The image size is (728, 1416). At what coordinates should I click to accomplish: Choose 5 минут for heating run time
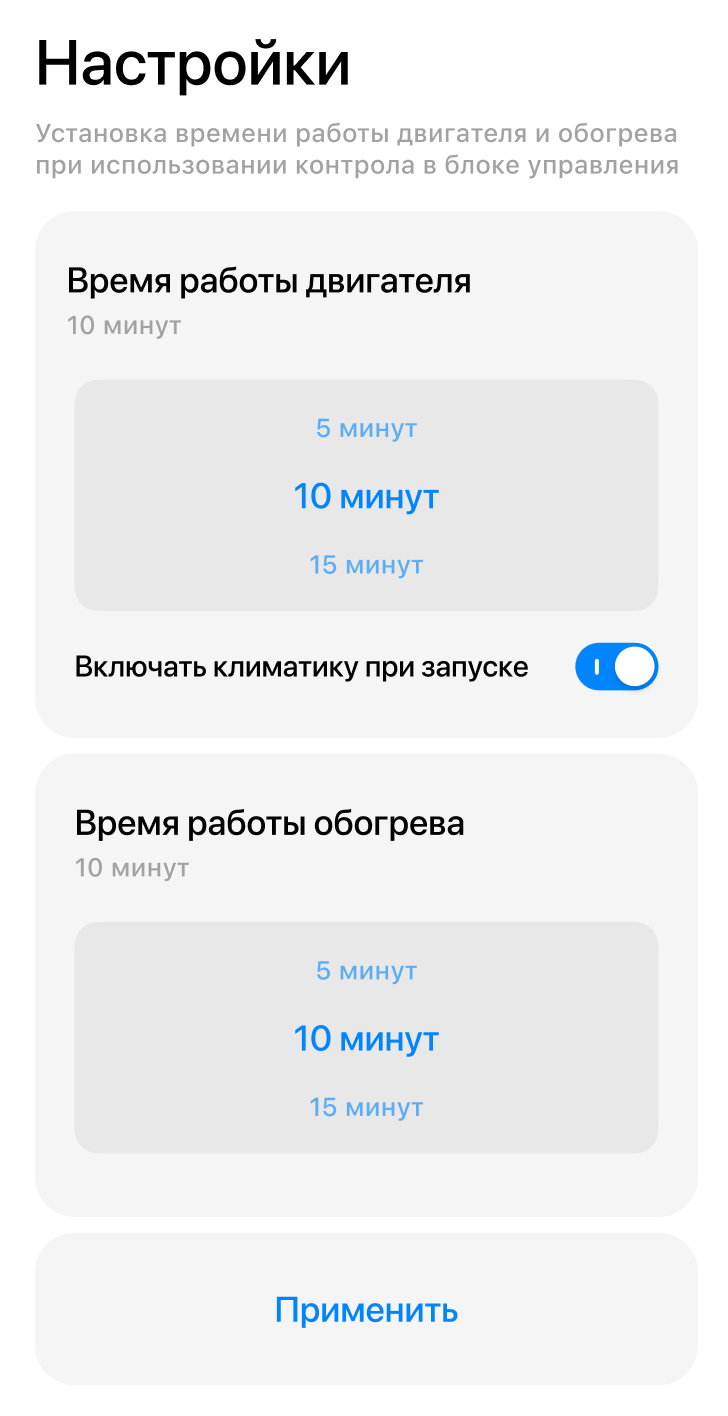tap(366, 971)
